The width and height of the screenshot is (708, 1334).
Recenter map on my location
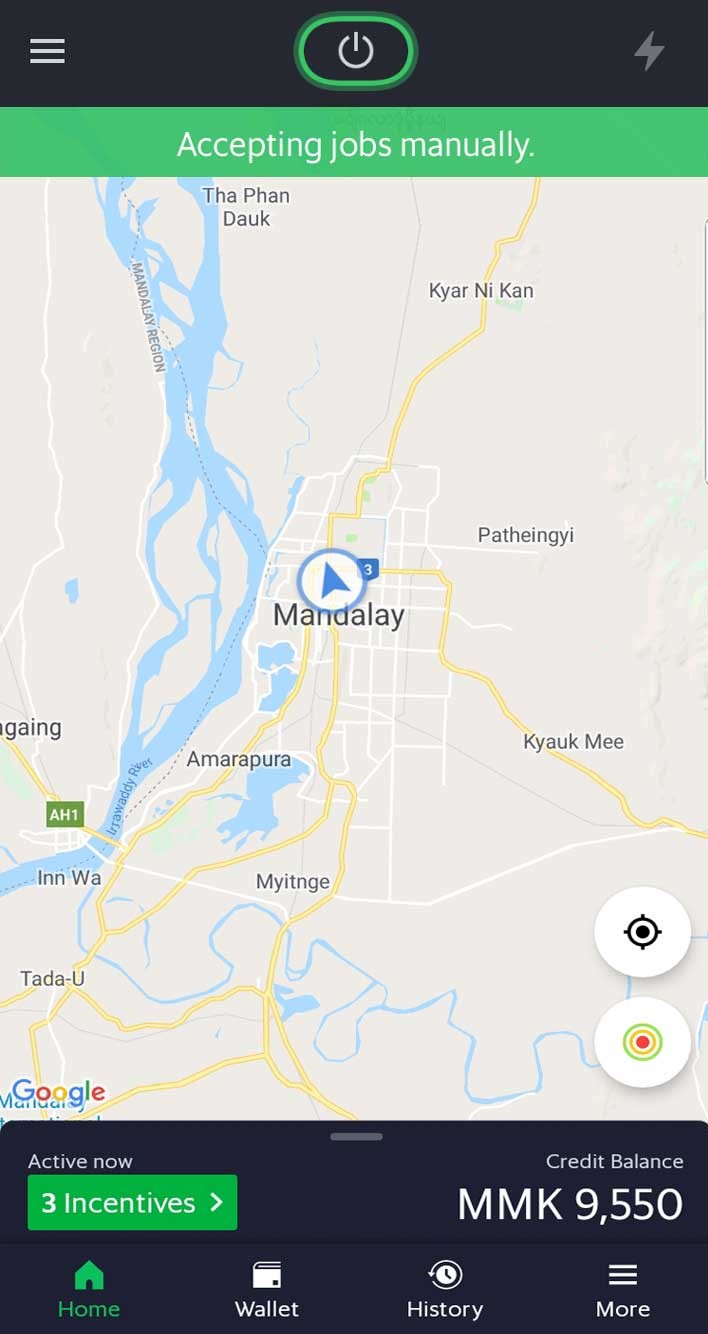pos(642,932)
